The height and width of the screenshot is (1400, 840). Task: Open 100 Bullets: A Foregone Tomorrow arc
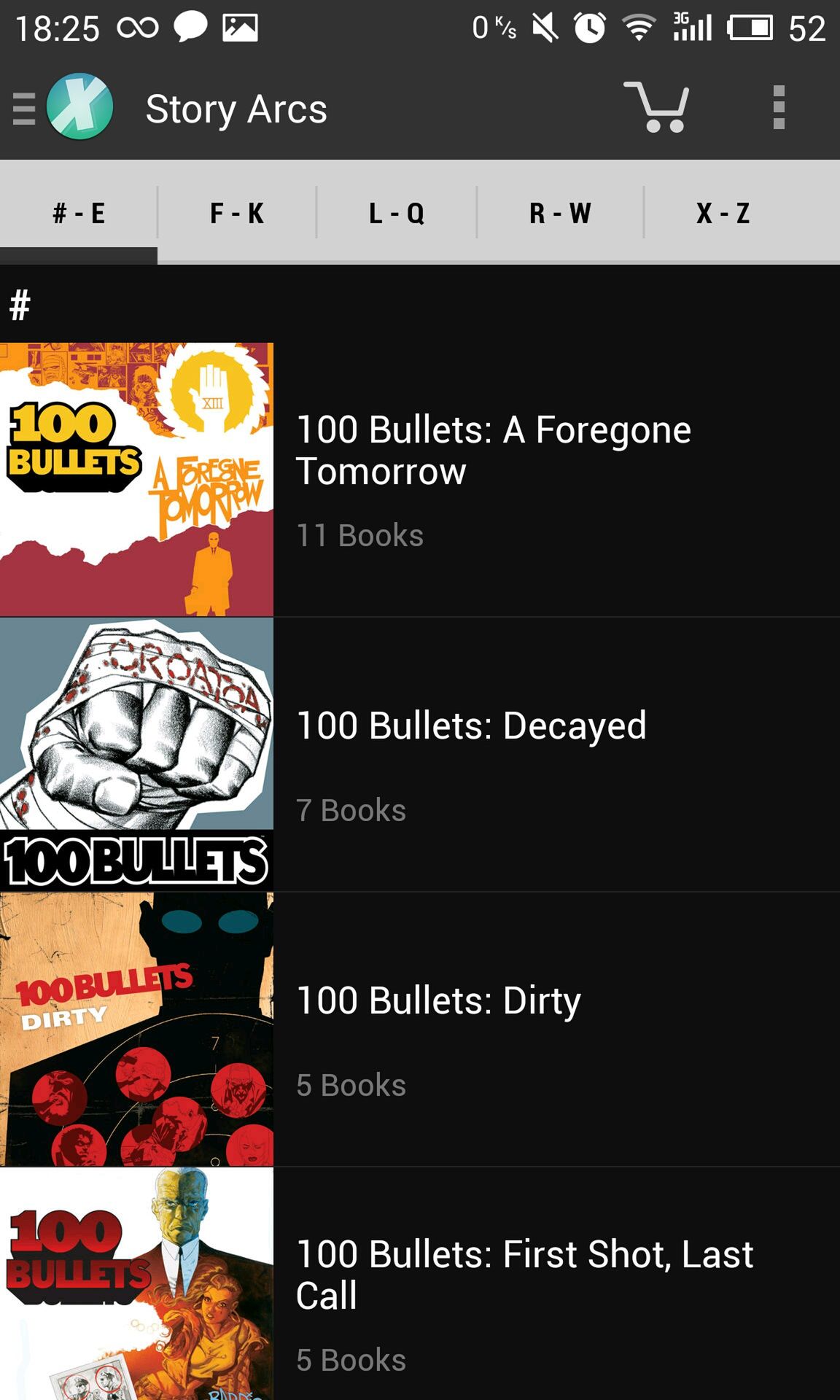pyautogui.click(x=420, y=480)
